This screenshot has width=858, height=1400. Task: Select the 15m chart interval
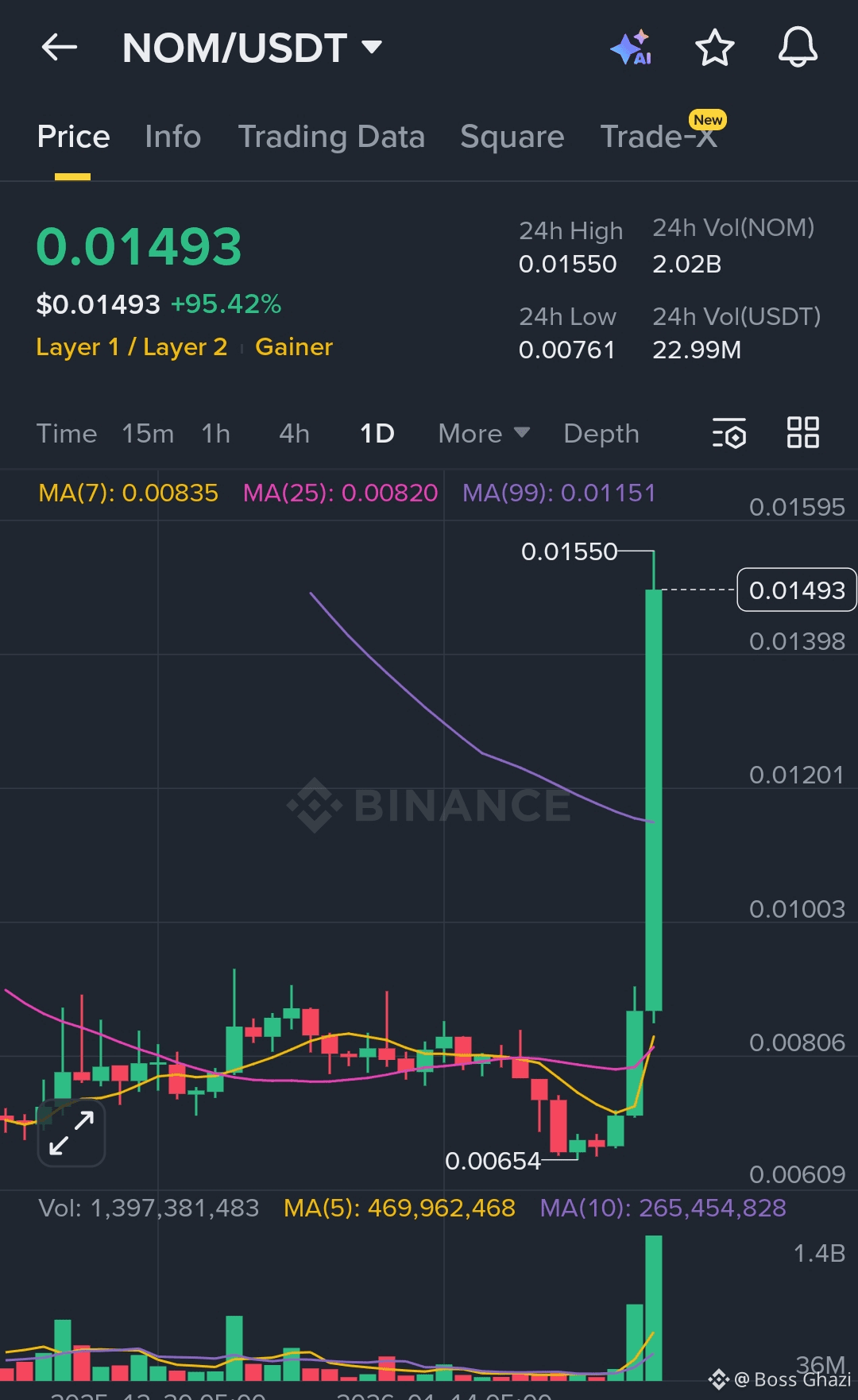(148, 434)
